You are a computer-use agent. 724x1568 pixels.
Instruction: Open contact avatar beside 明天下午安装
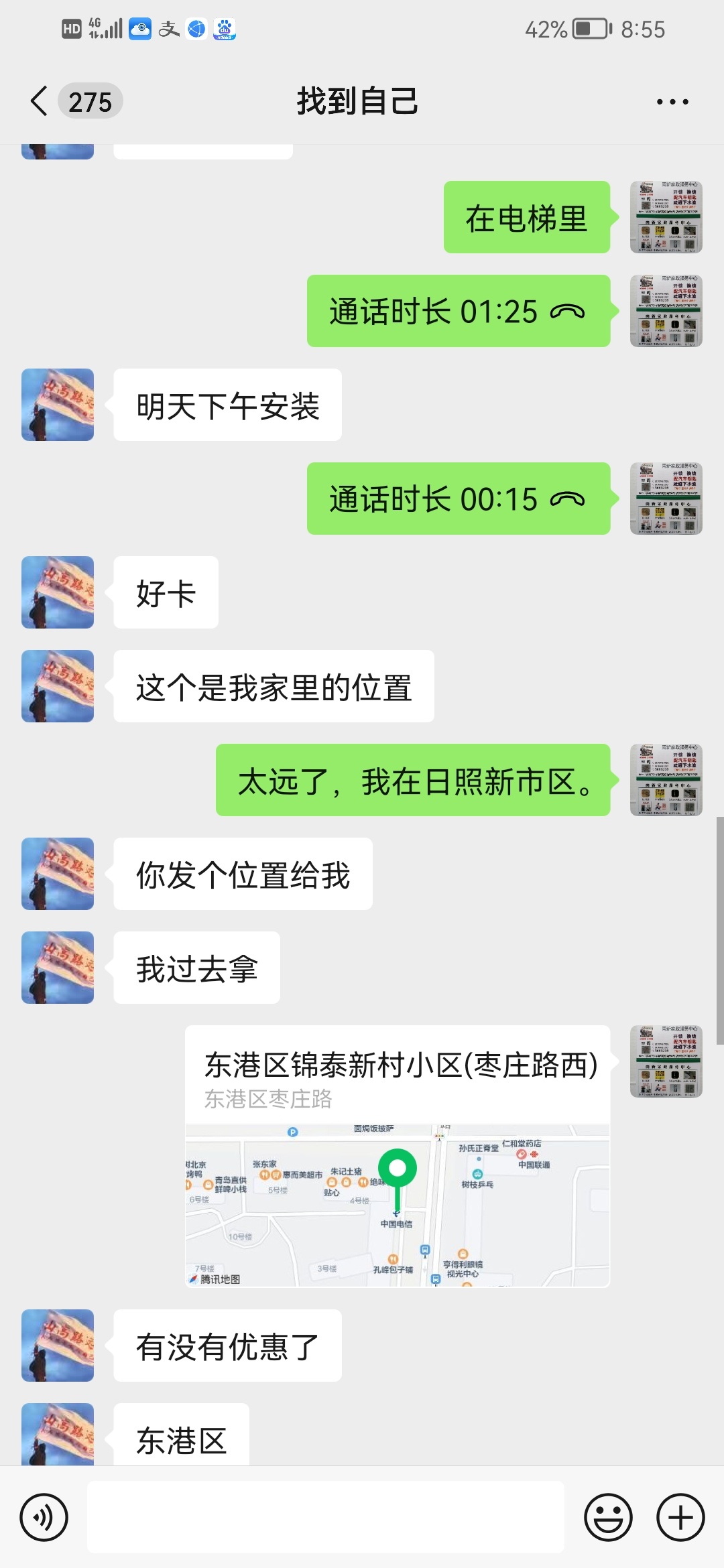pos(58,405)
